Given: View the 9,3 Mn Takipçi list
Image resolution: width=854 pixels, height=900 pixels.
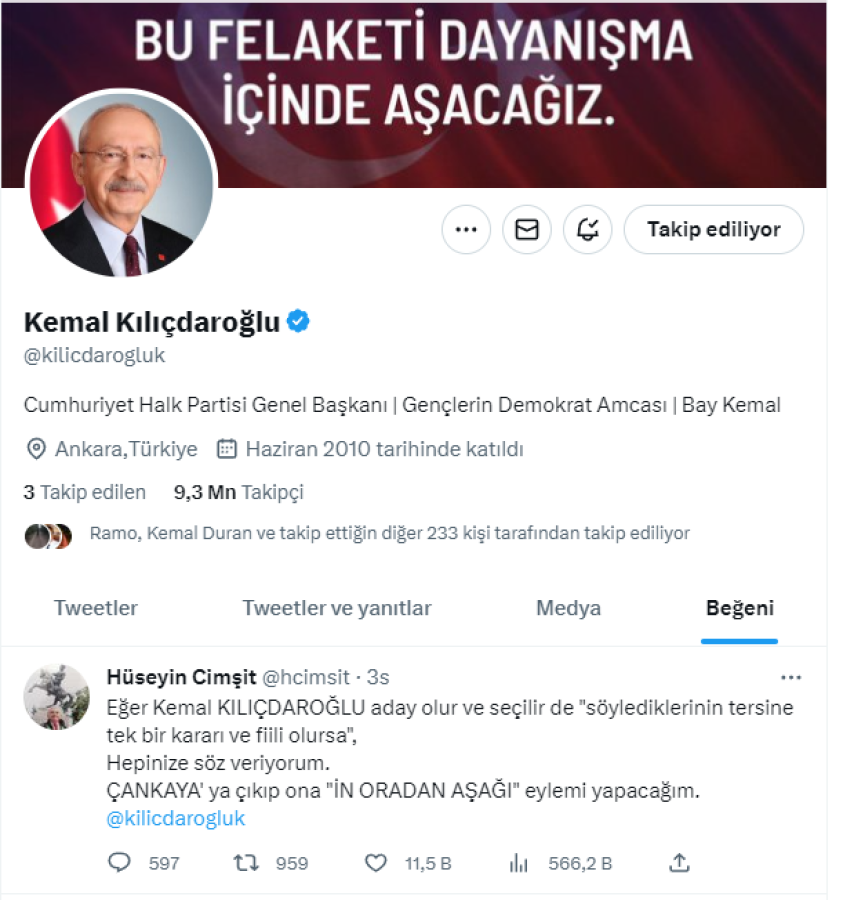Looking at the screenshot, I should pos(238,492).
